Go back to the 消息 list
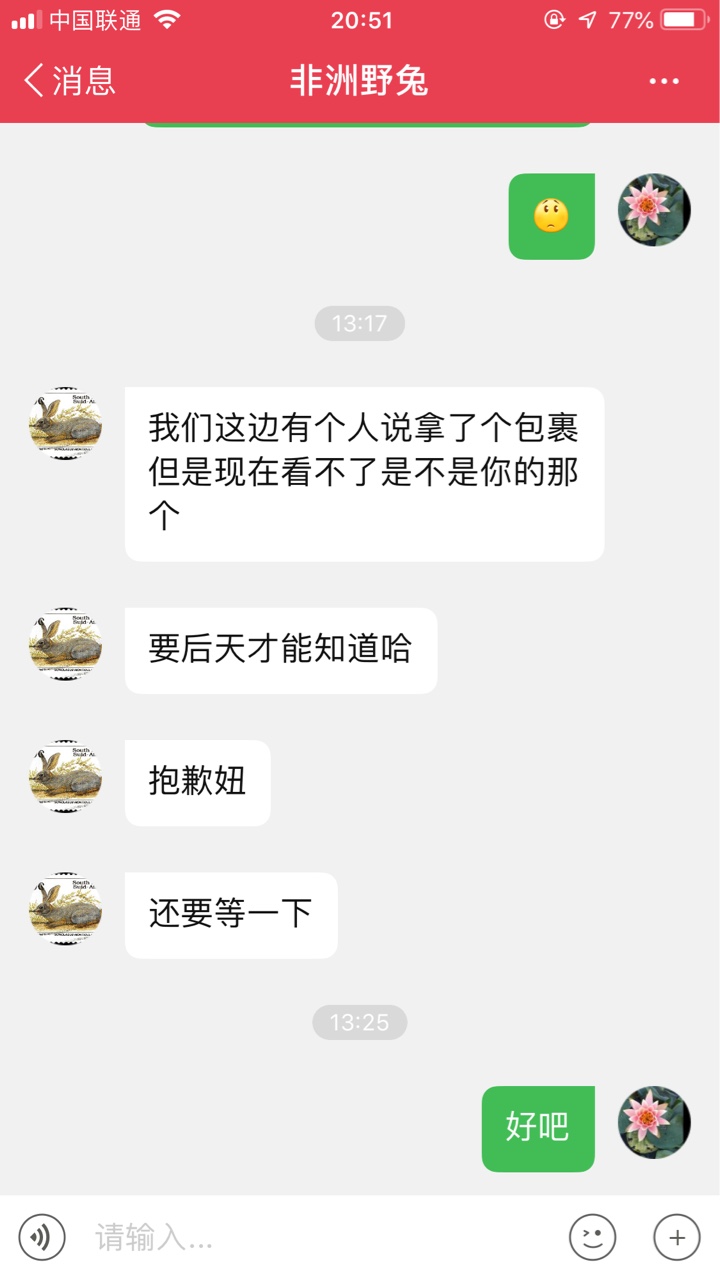Screen dimensions: 720x1280 (x=69, y=81)
